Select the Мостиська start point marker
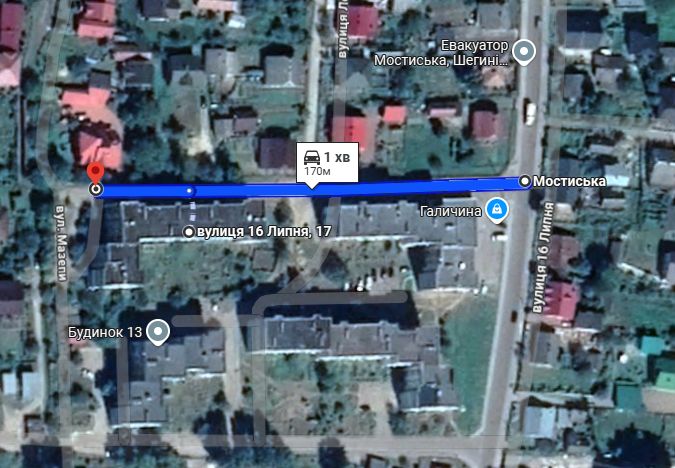 coord(526,181)
